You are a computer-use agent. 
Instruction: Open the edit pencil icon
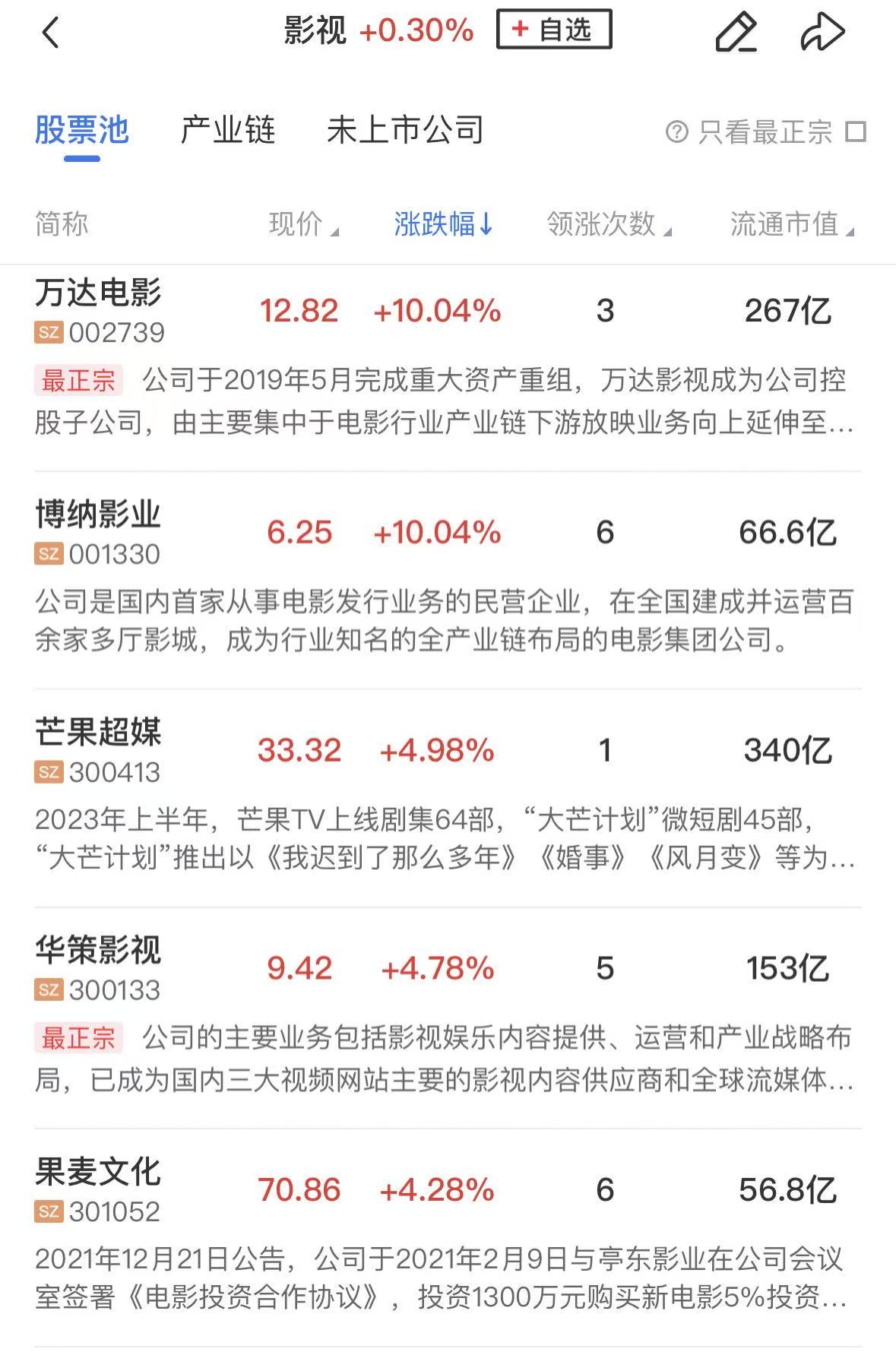point(736,32)
